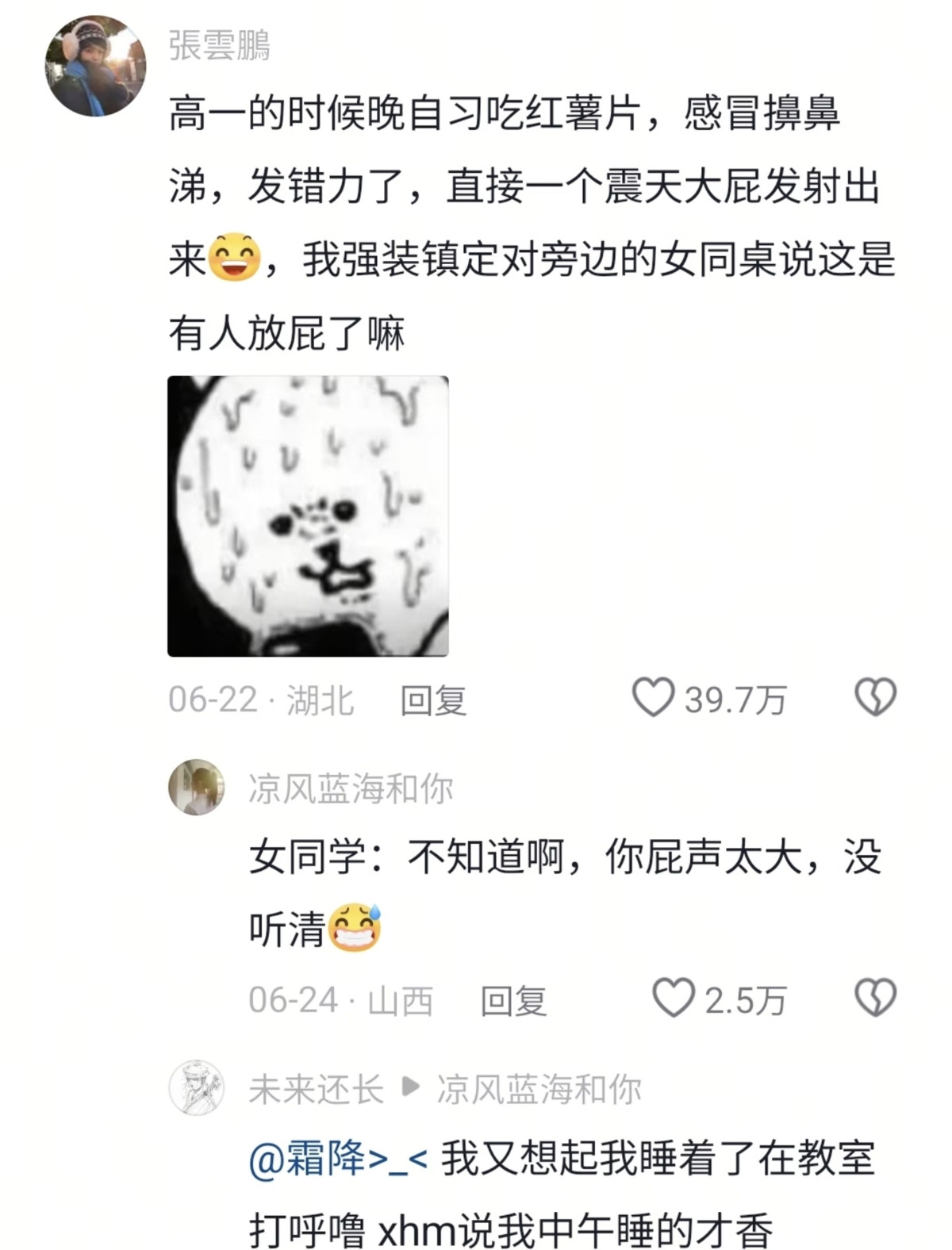Open the sweating seal meme sticker
Viewport: 952px width, 1250px height.
(308, 516)
